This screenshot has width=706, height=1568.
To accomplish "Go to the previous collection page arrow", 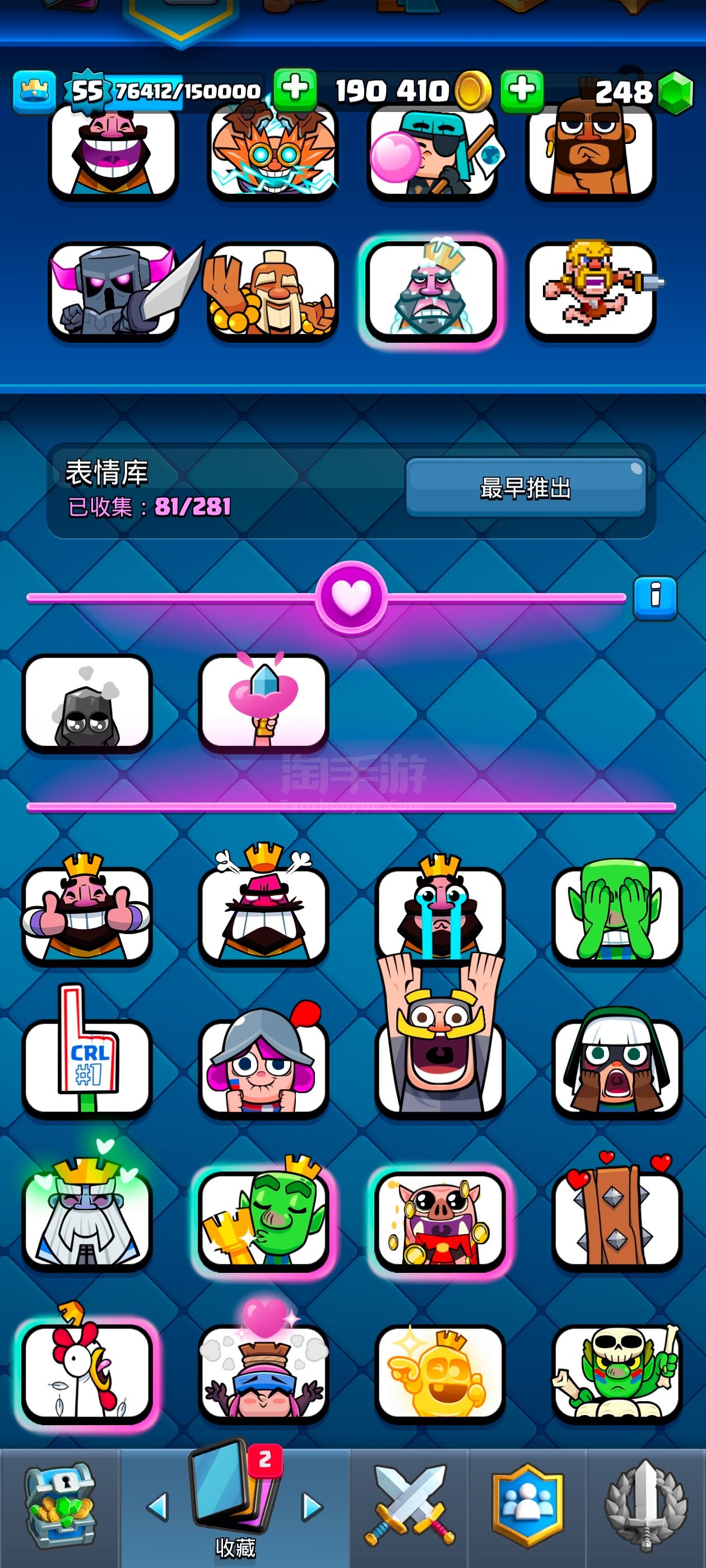I will (159, 1506).
